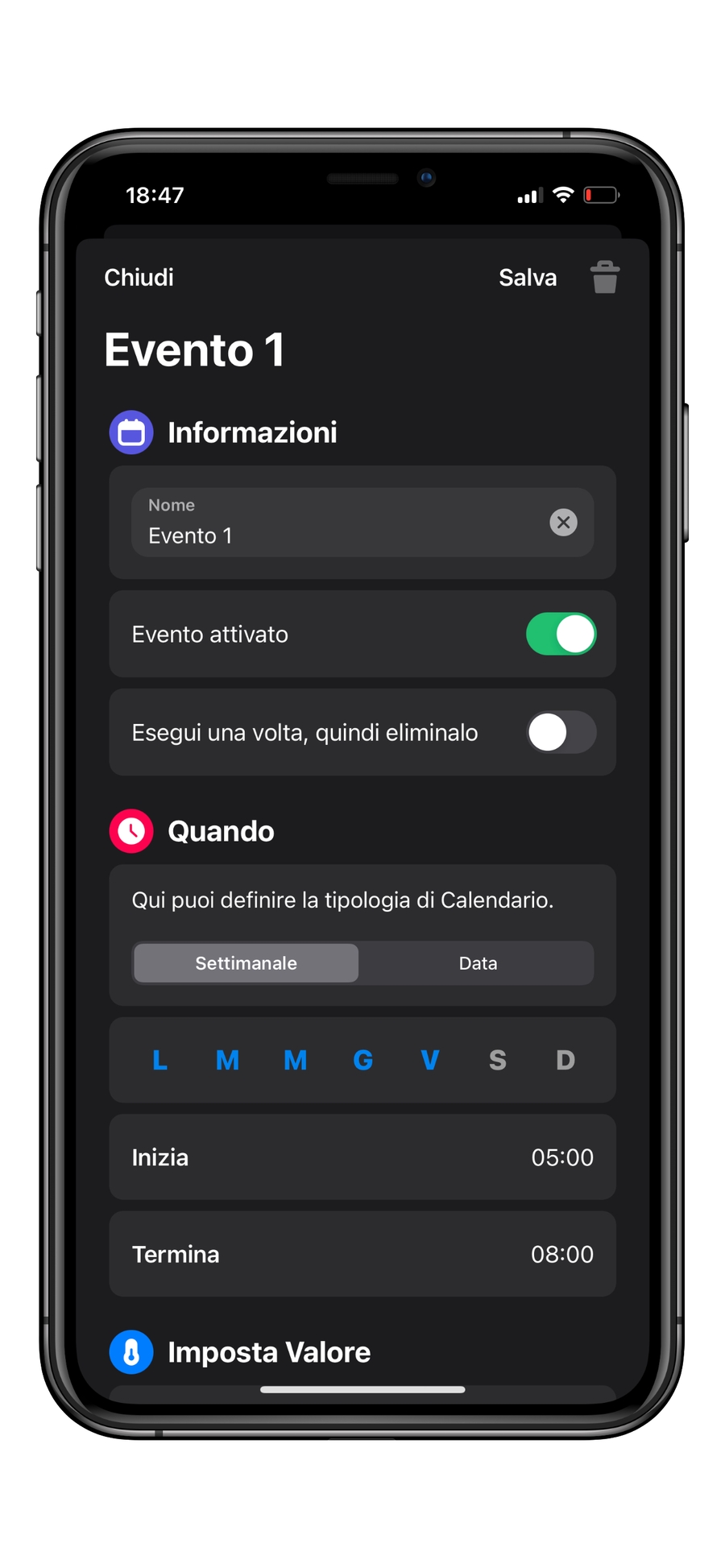Clear the Nome field with the X

[563, 523]
